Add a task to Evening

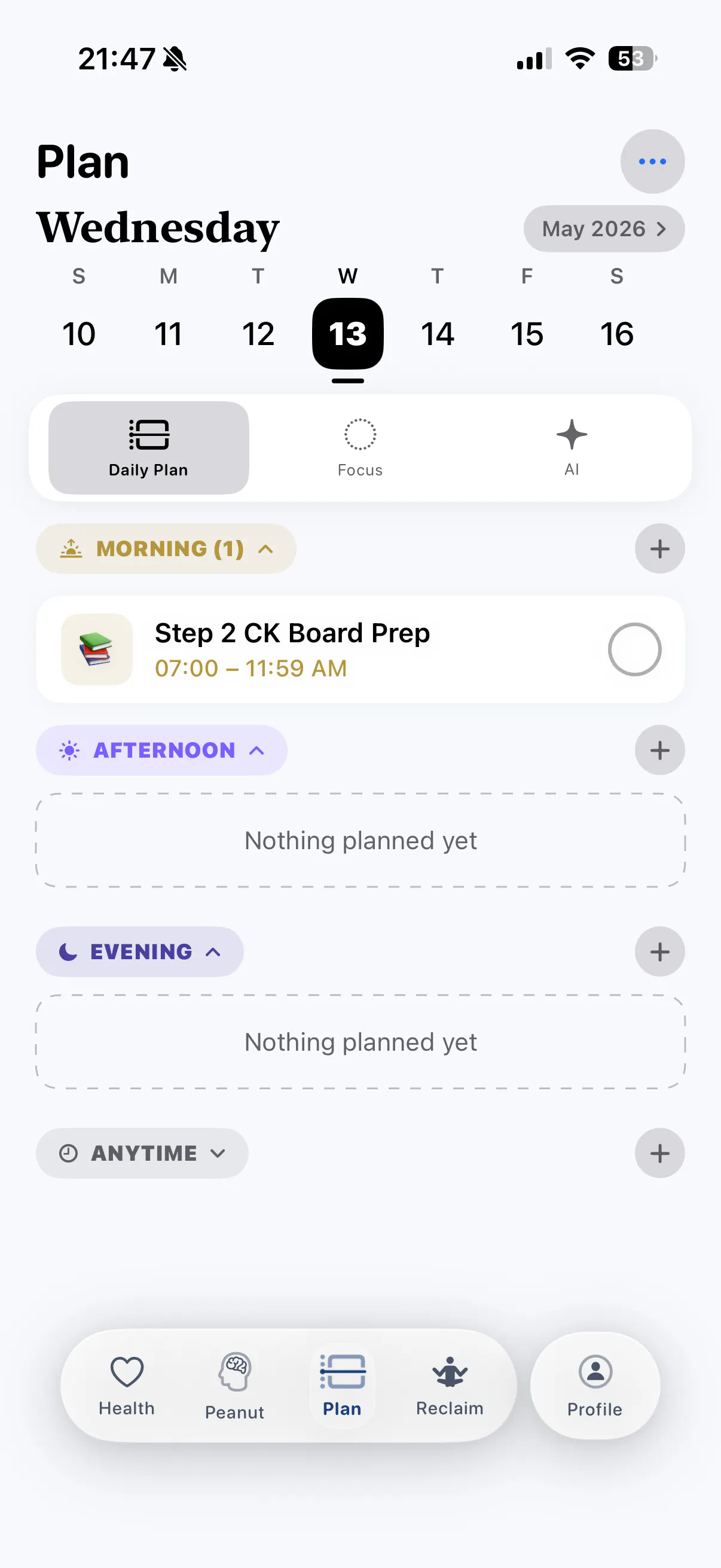659,951
